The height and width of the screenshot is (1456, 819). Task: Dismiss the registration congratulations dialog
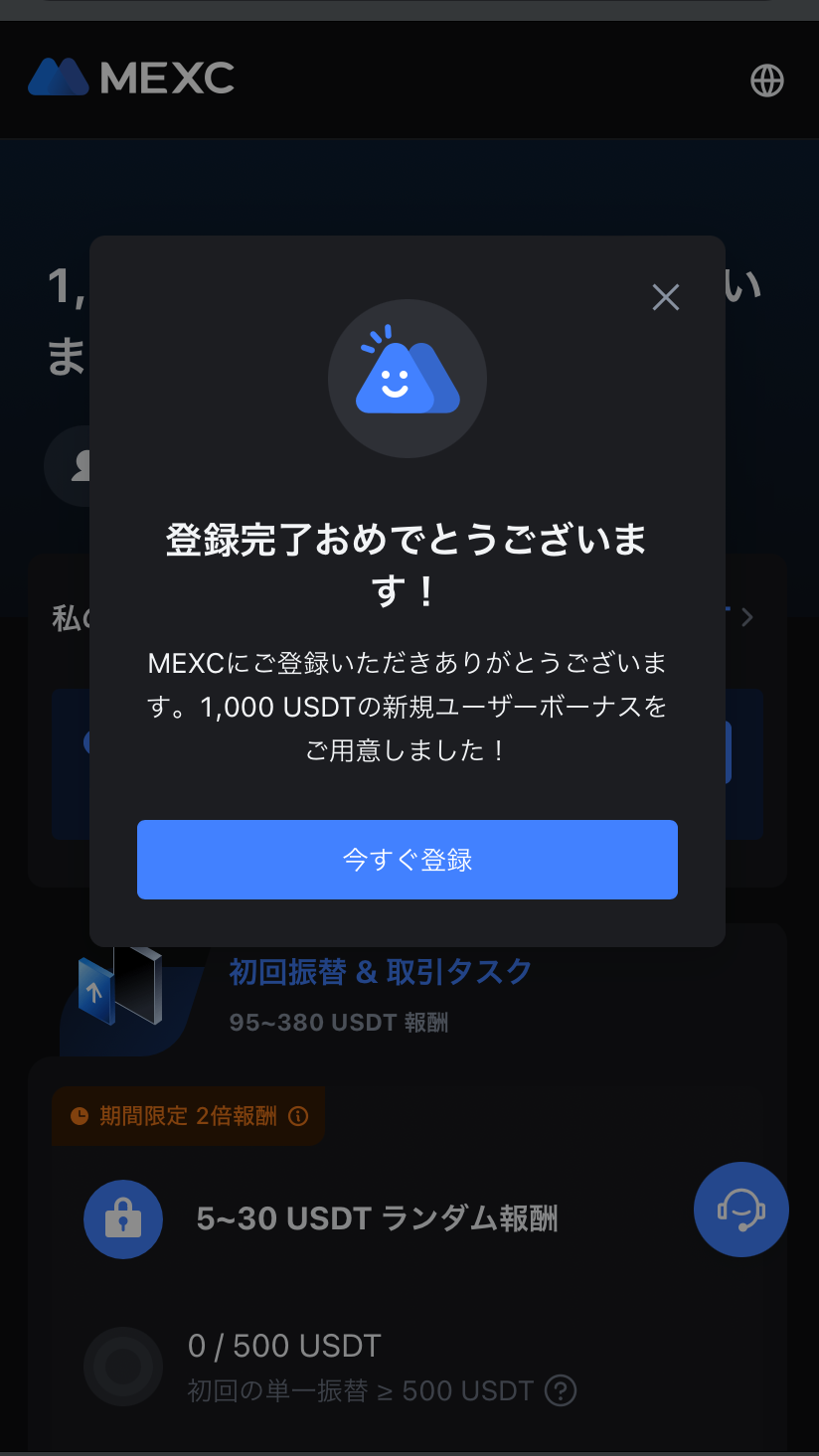click(665, 297)
